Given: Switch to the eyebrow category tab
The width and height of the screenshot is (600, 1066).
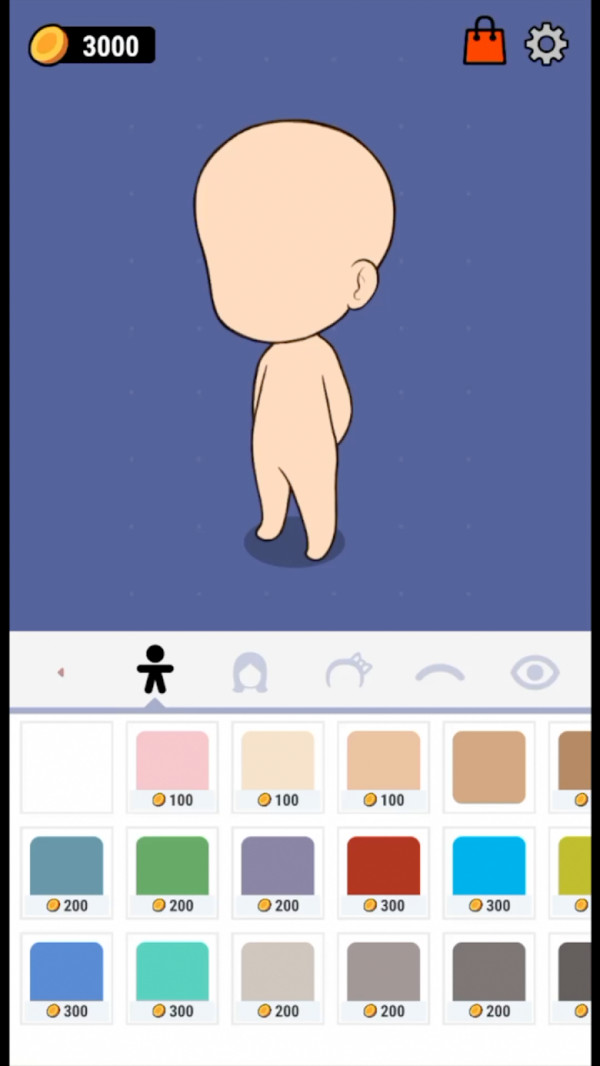Looking at the screenshot, I should pyautogui.click(x=440, y=673).
